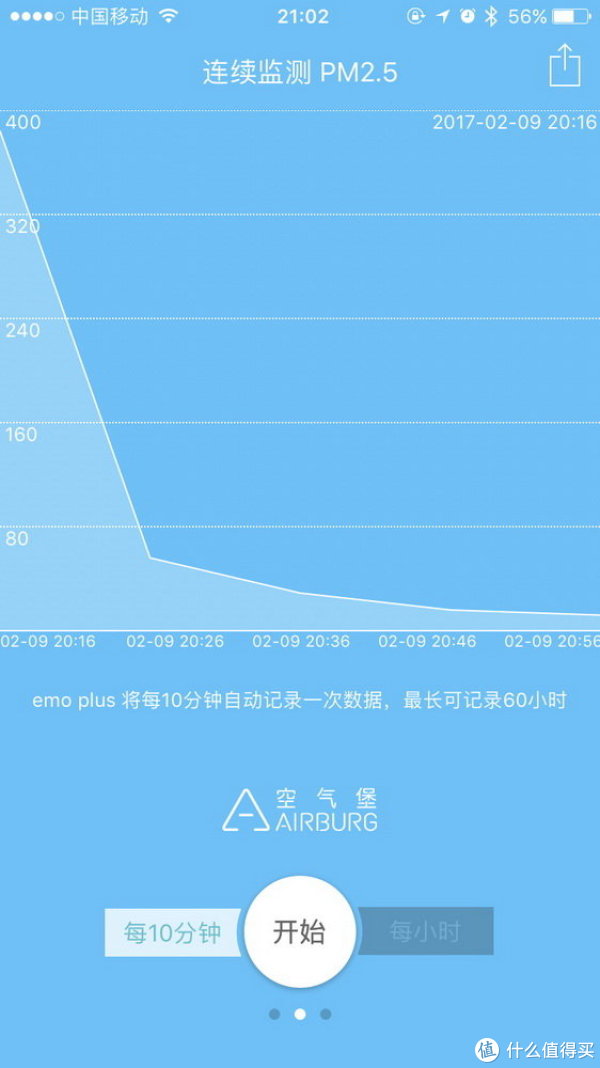Tap the 开始 start button
Image resolution: width=600 pixels, height=1068 pixels.
(x=300, y=931)
